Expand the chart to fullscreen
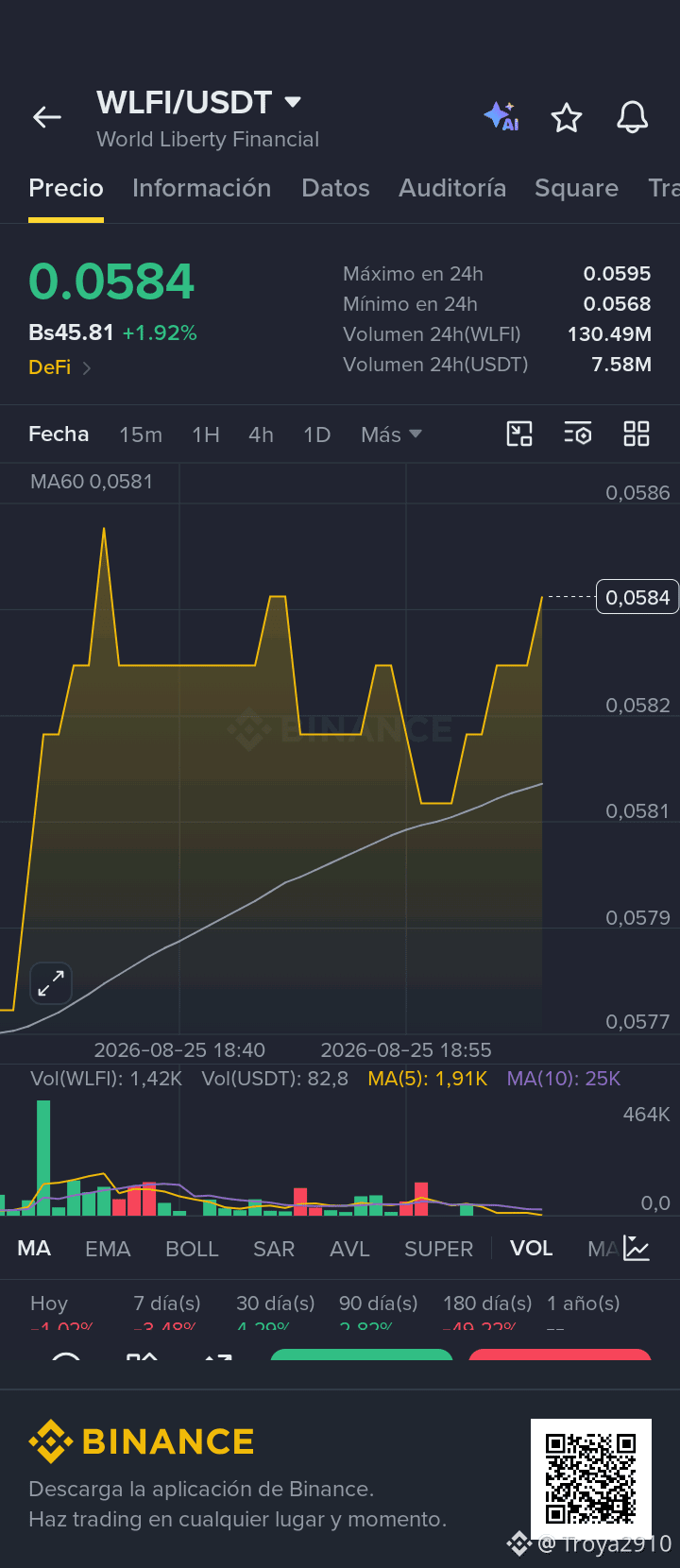680x1568 pixels. click(x=51, y=983)
